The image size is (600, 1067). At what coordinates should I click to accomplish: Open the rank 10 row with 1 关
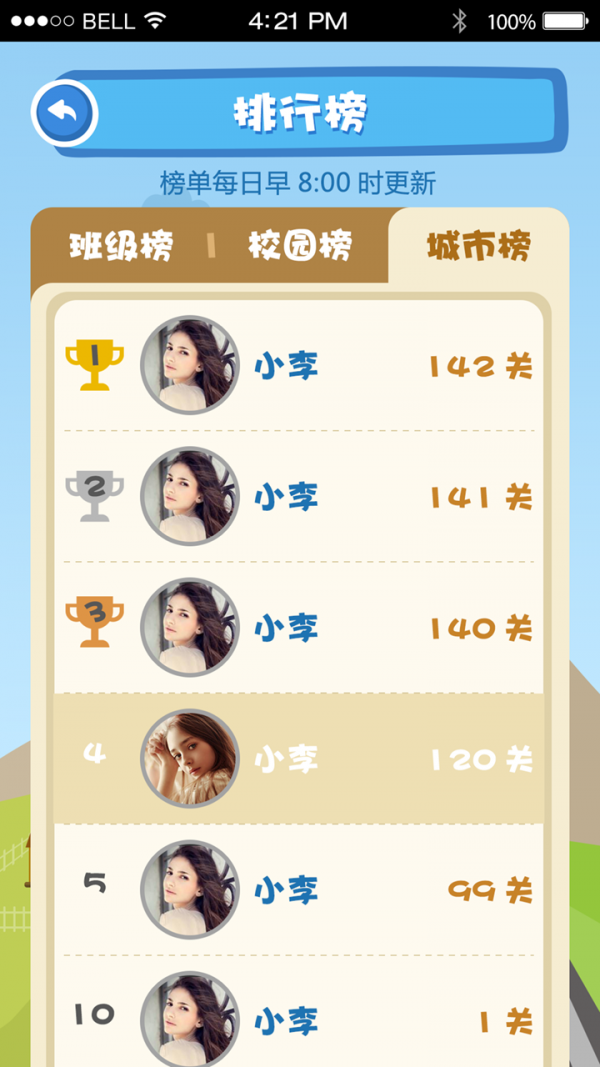(298, 1018)
